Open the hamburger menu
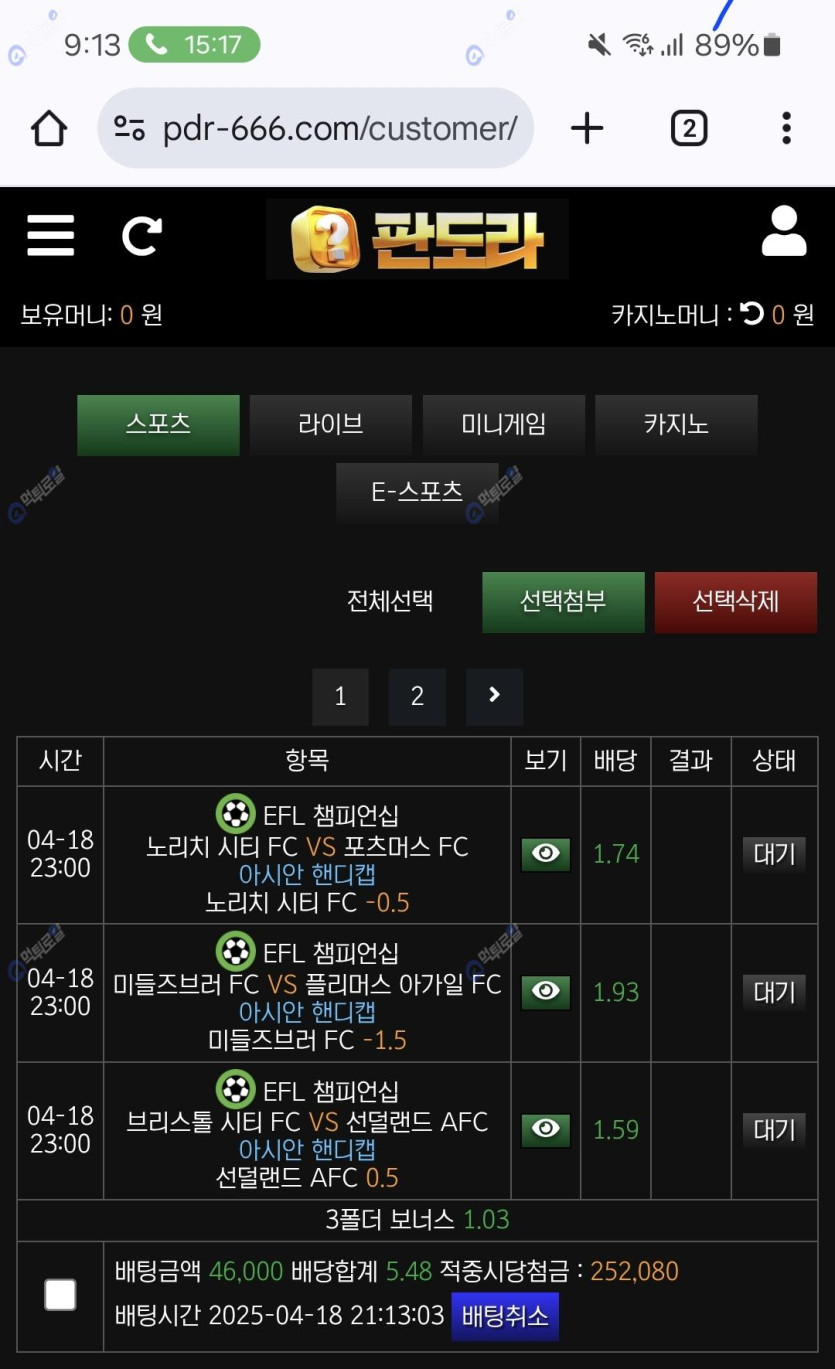This screenshot has height=1369, width=835. 51,236
